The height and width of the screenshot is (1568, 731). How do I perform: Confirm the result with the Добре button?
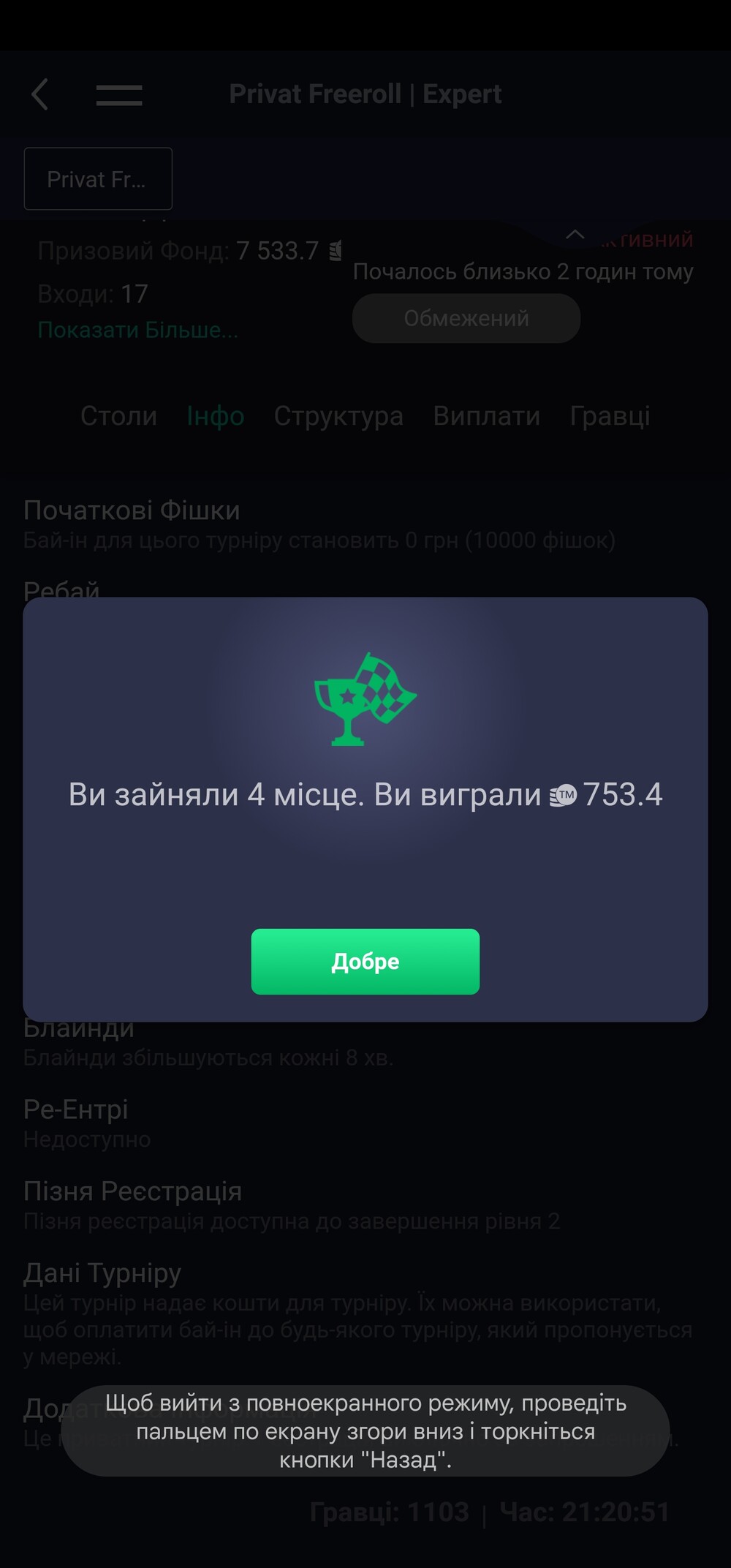[365, 961]
